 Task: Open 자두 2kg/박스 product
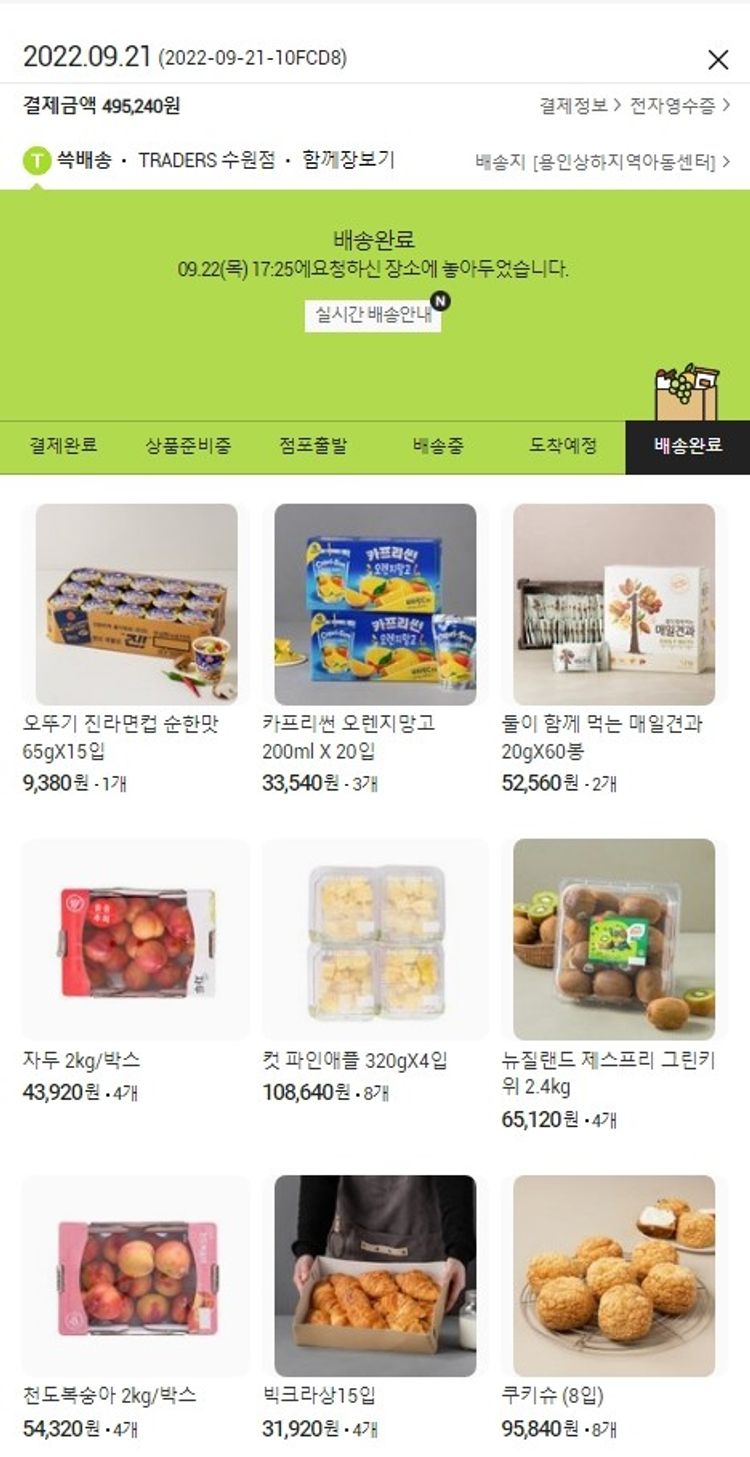(x=136, y=940)
